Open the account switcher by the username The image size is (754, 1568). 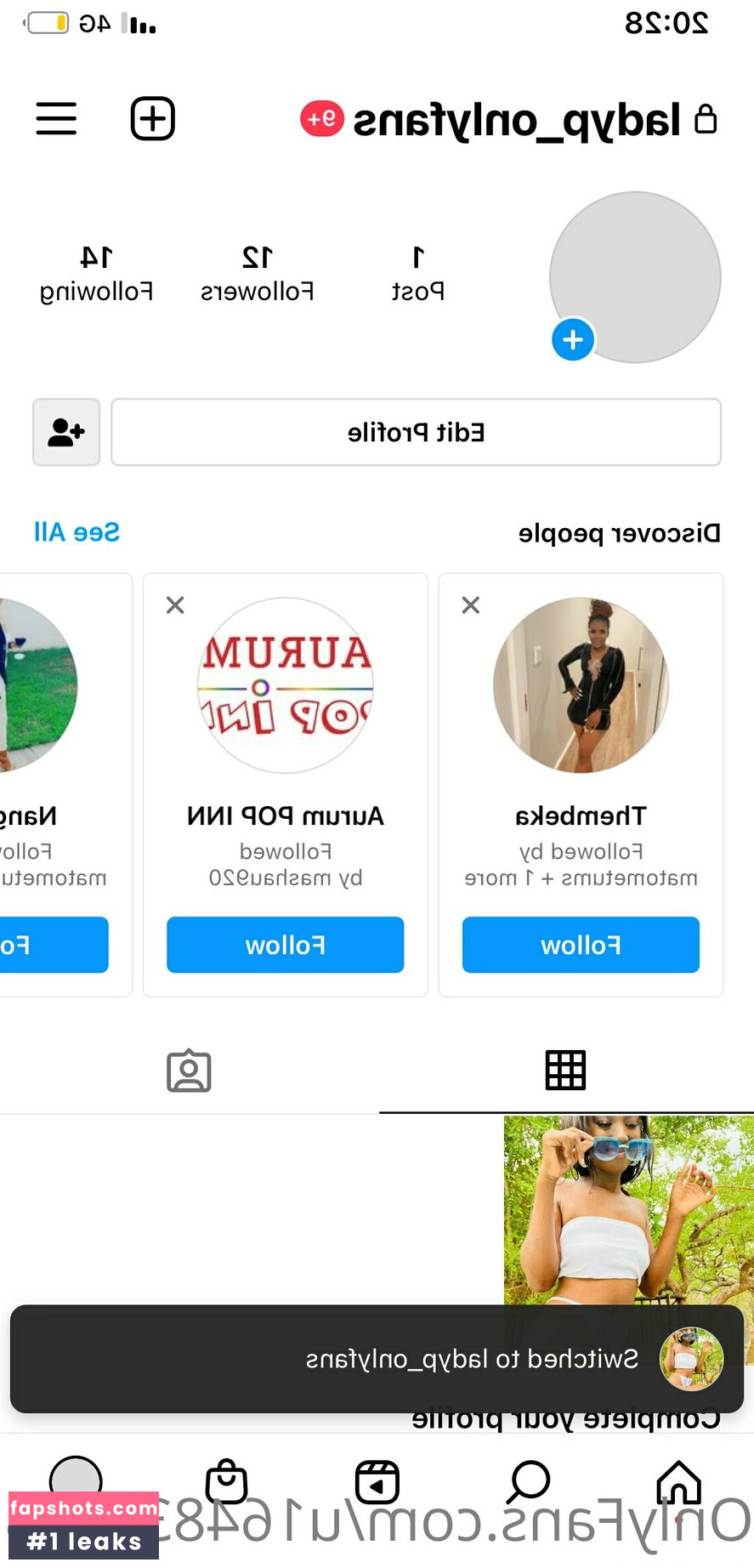click(516, 120)
